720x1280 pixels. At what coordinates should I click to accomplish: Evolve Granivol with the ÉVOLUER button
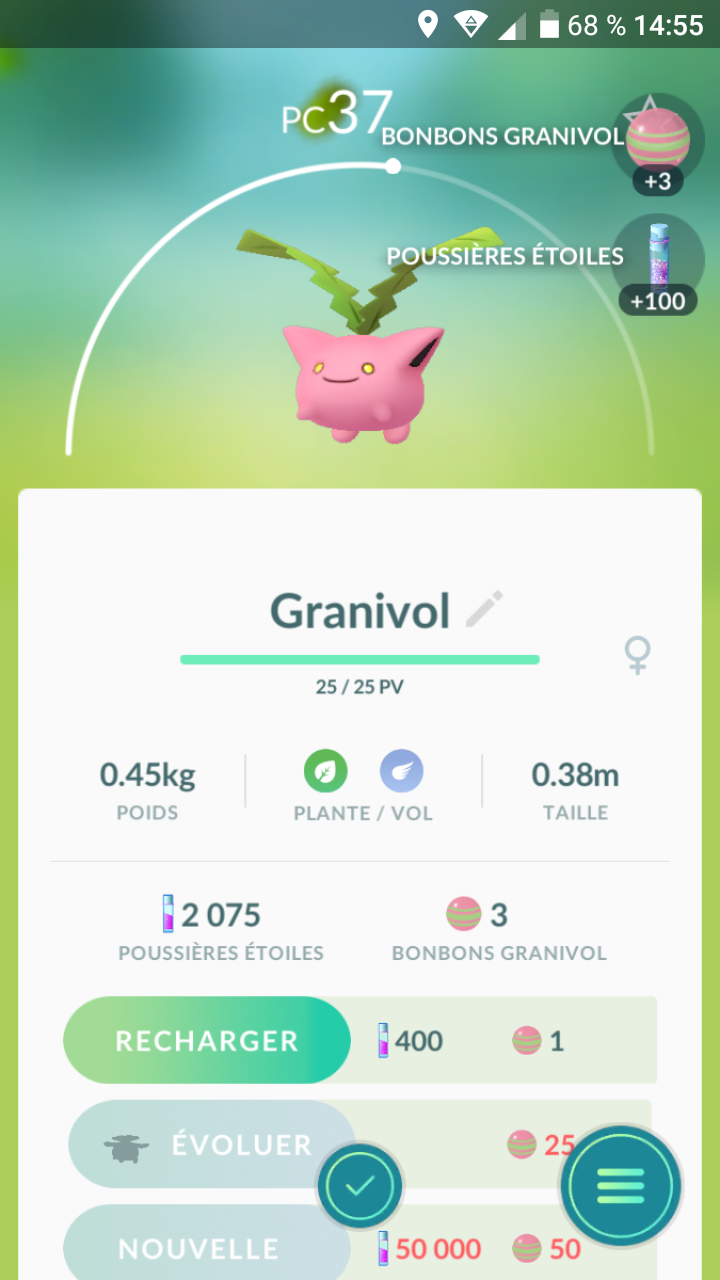[210, 1145]
